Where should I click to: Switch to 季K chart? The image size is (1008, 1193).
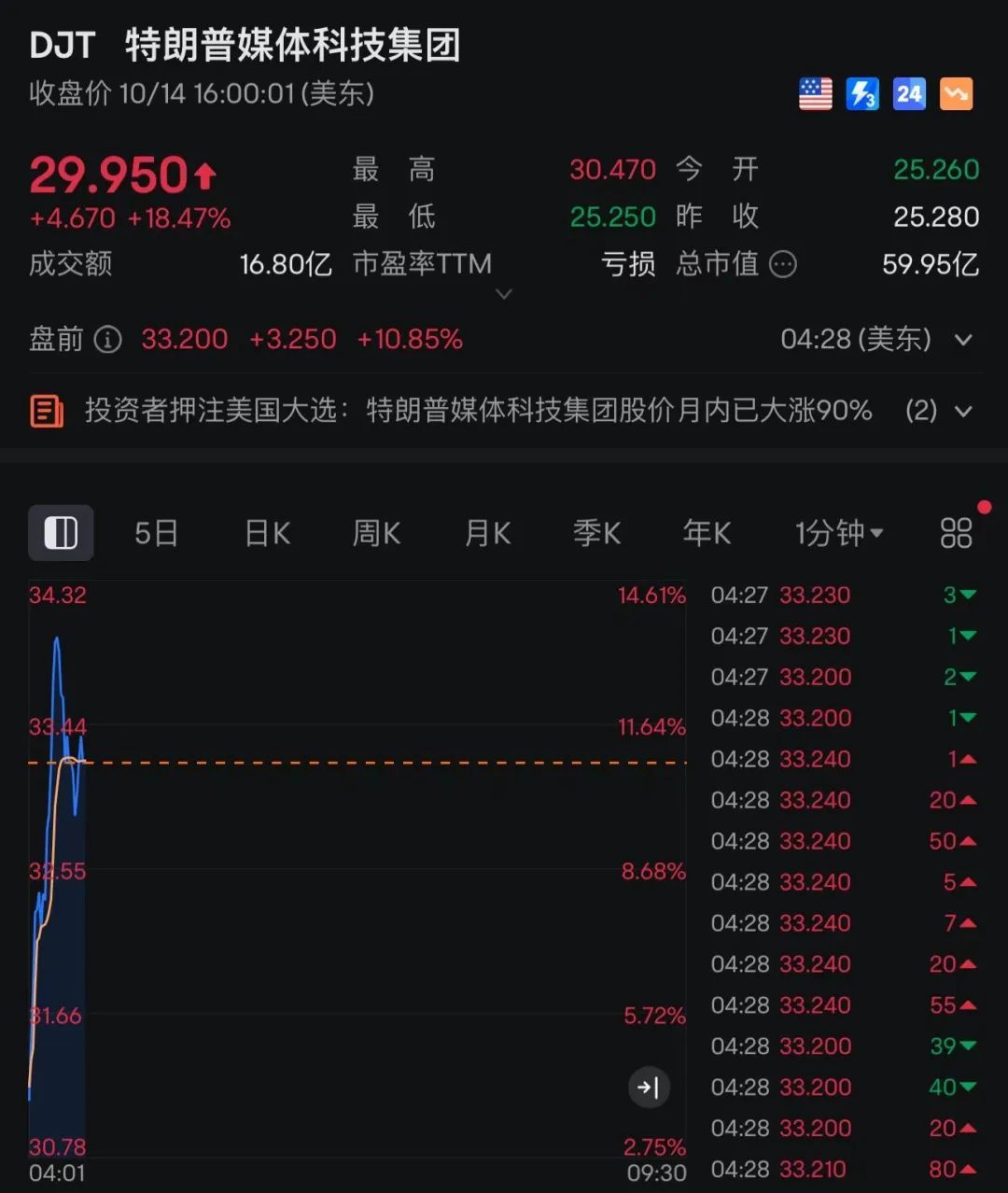point(596,533)
